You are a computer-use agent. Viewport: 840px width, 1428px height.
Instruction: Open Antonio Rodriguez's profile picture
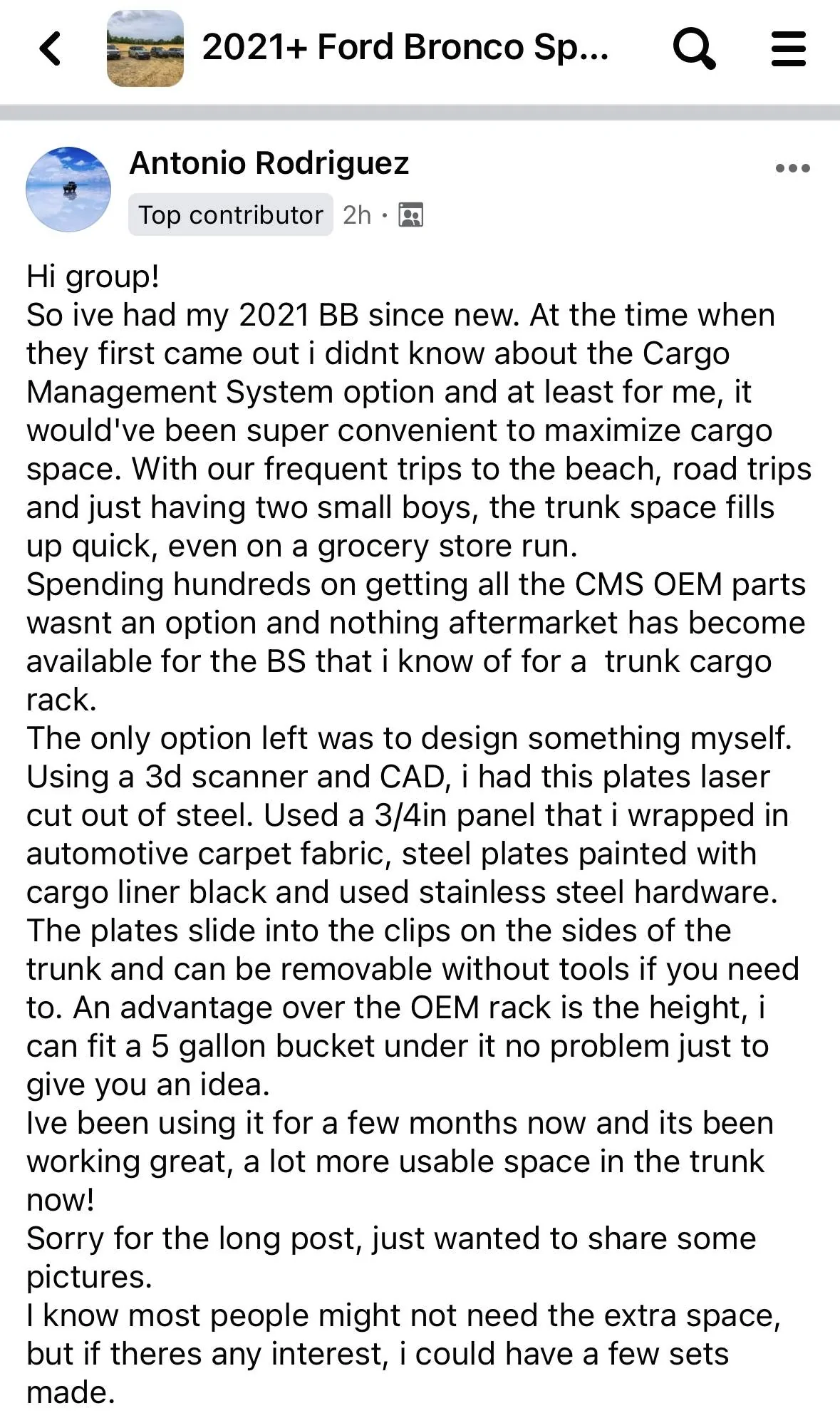coord(68,189)
